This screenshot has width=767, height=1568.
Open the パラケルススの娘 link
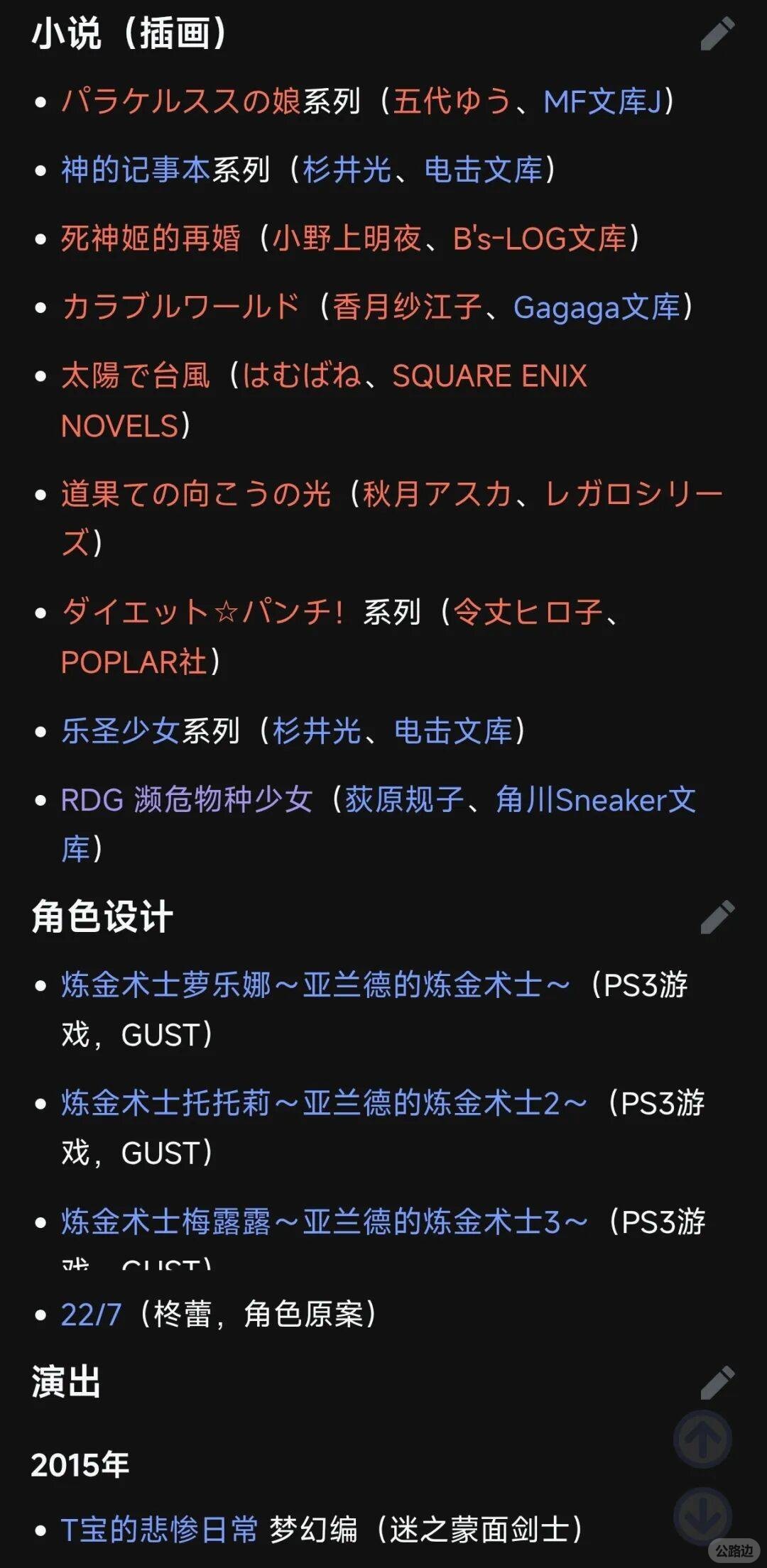(181, 102)
